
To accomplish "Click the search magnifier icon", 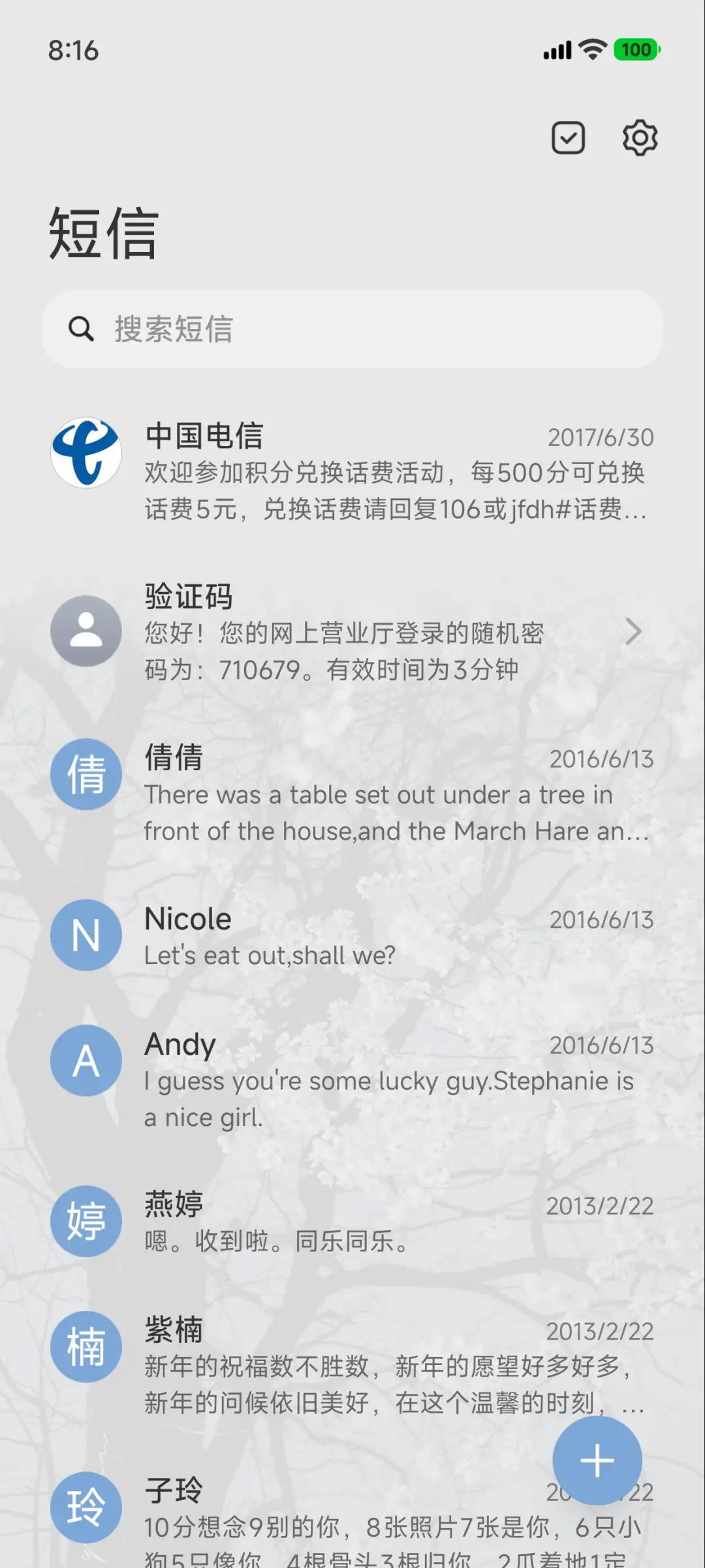I will (x=80, y=330).
